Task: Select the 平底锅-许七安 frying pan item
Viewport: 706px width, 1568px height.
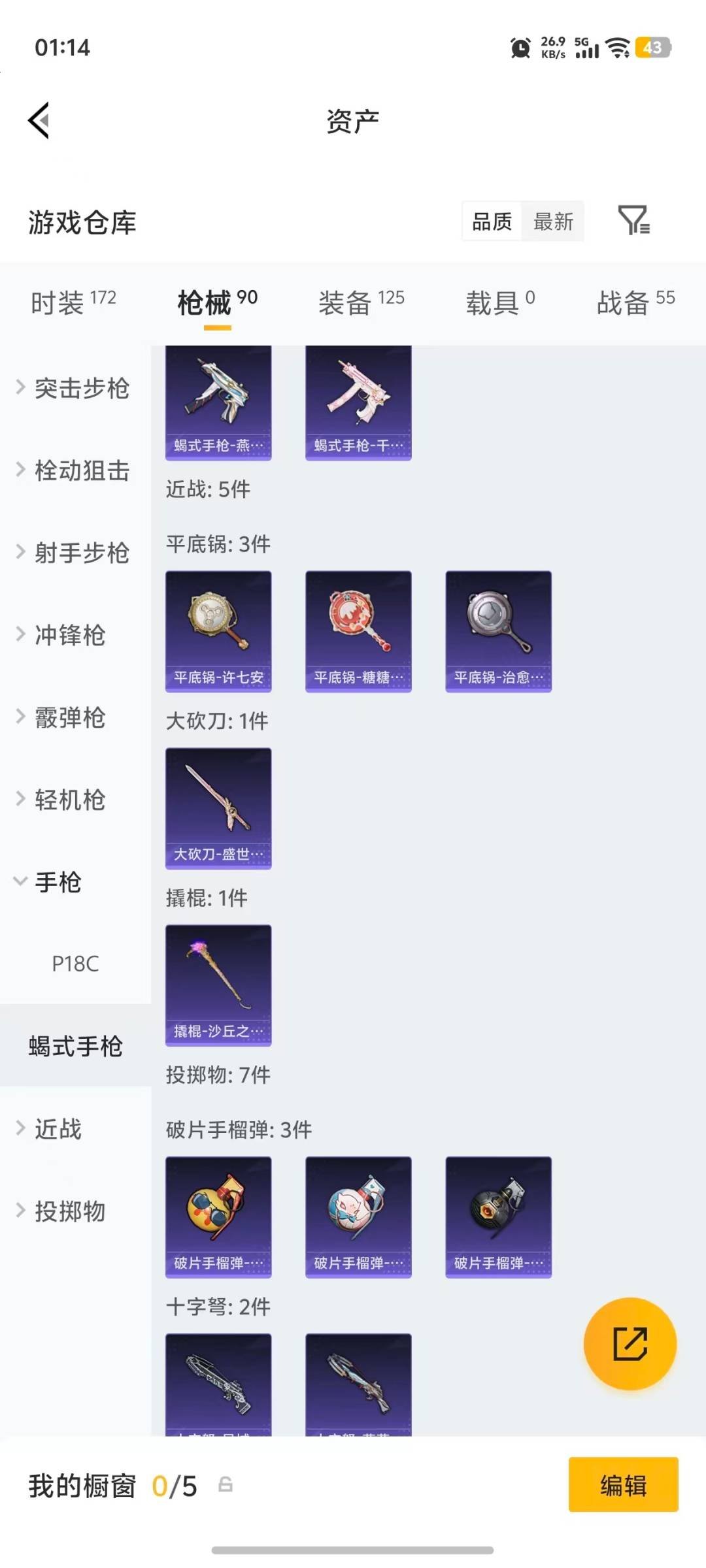Action: pyautogui.click(x=218, y=629)
